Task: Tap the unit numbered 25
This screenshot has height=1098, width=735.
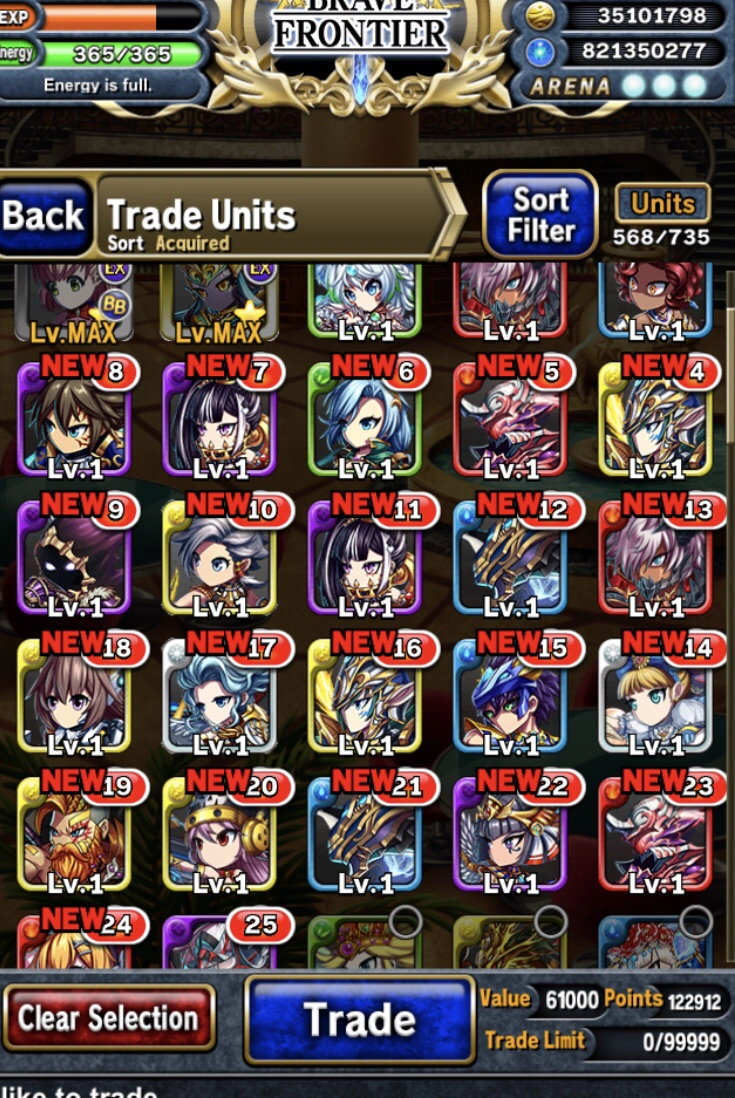Action: [x=220, y=941]
